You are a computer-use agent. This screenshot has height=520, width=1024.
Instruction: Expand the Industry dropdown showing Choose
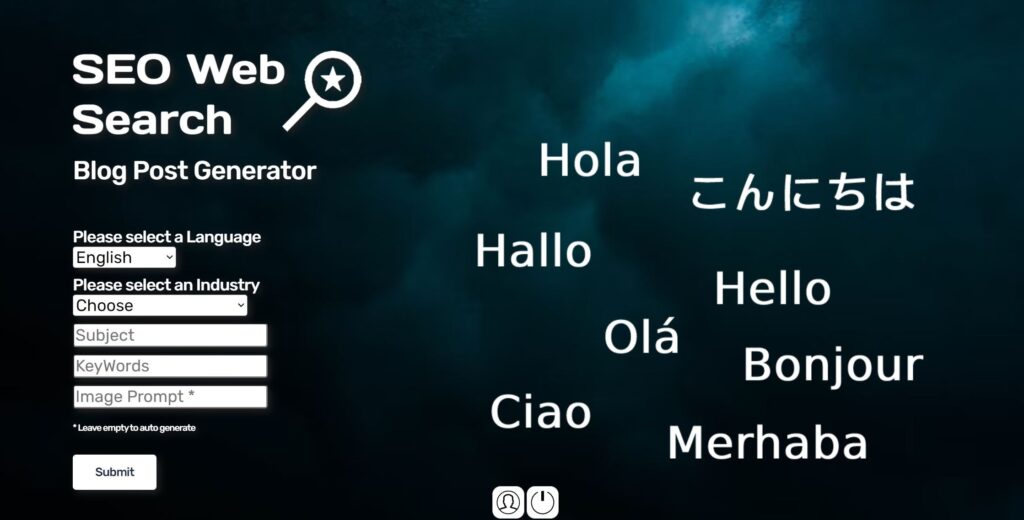click(x=160, y=306)
